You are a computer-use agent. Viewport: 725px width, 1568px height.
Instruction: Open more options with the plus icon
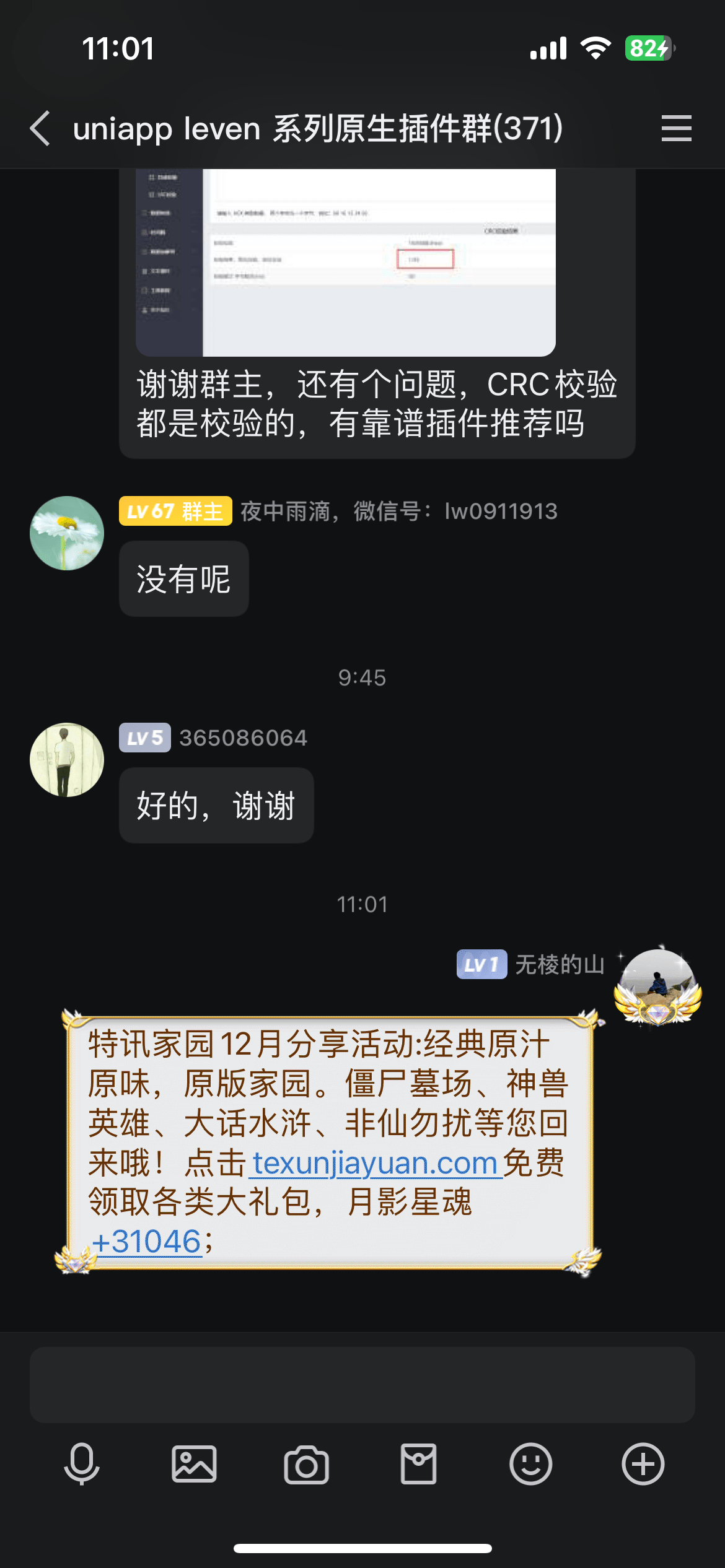pos(643,1464)
